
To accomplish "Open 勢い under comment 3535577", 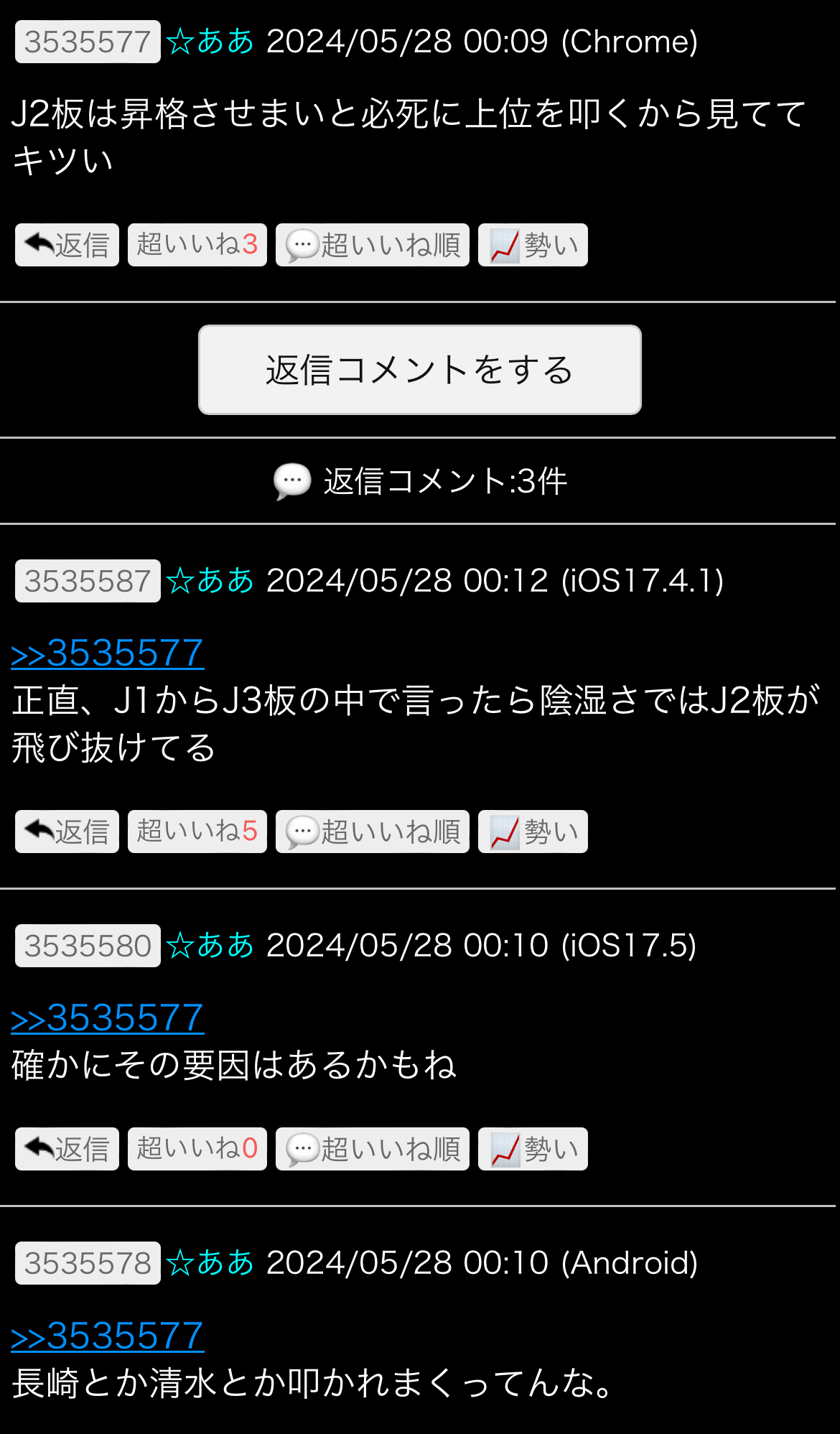I will (533, 245).
